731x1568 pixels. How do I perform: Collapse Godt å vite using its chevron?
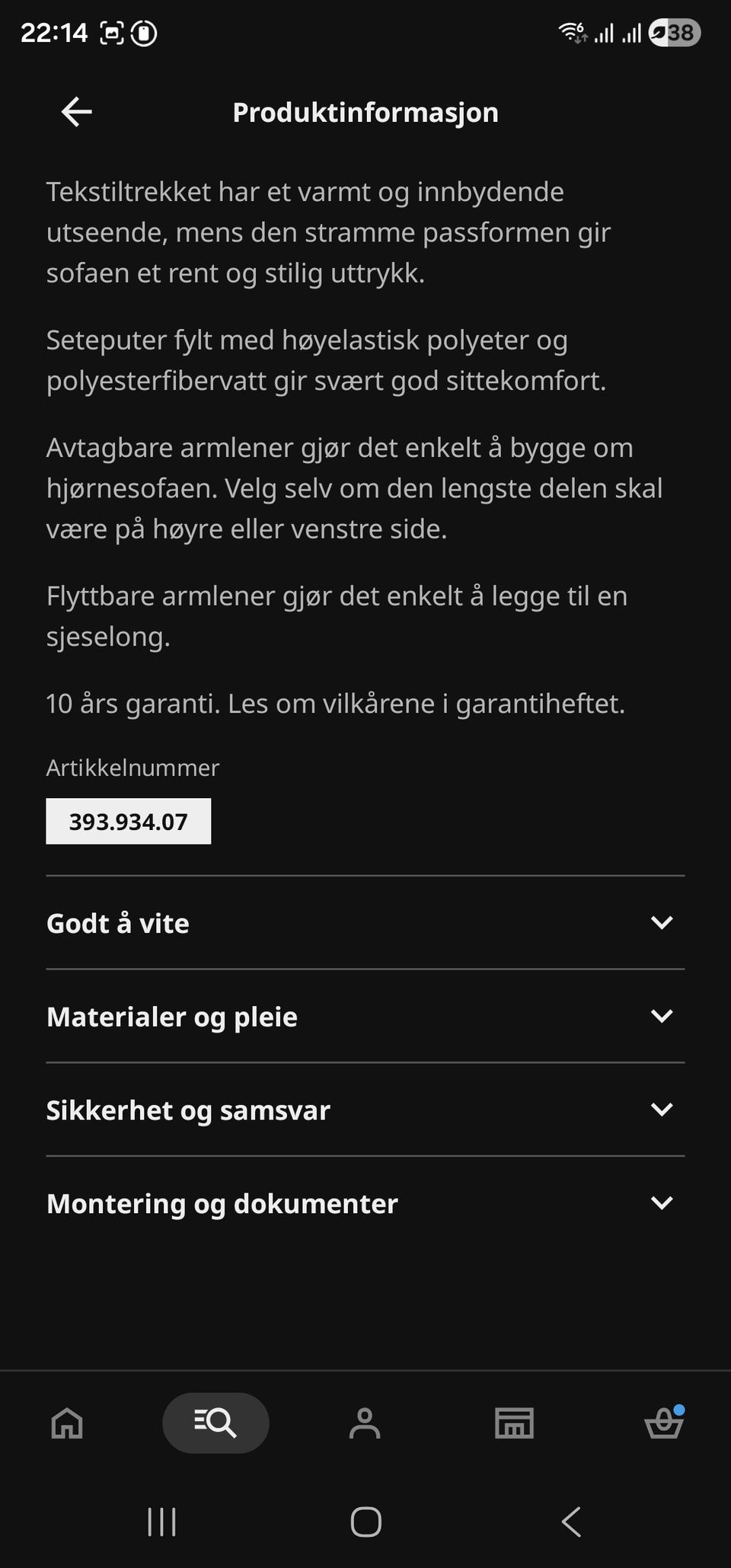(x=662, y=923)
